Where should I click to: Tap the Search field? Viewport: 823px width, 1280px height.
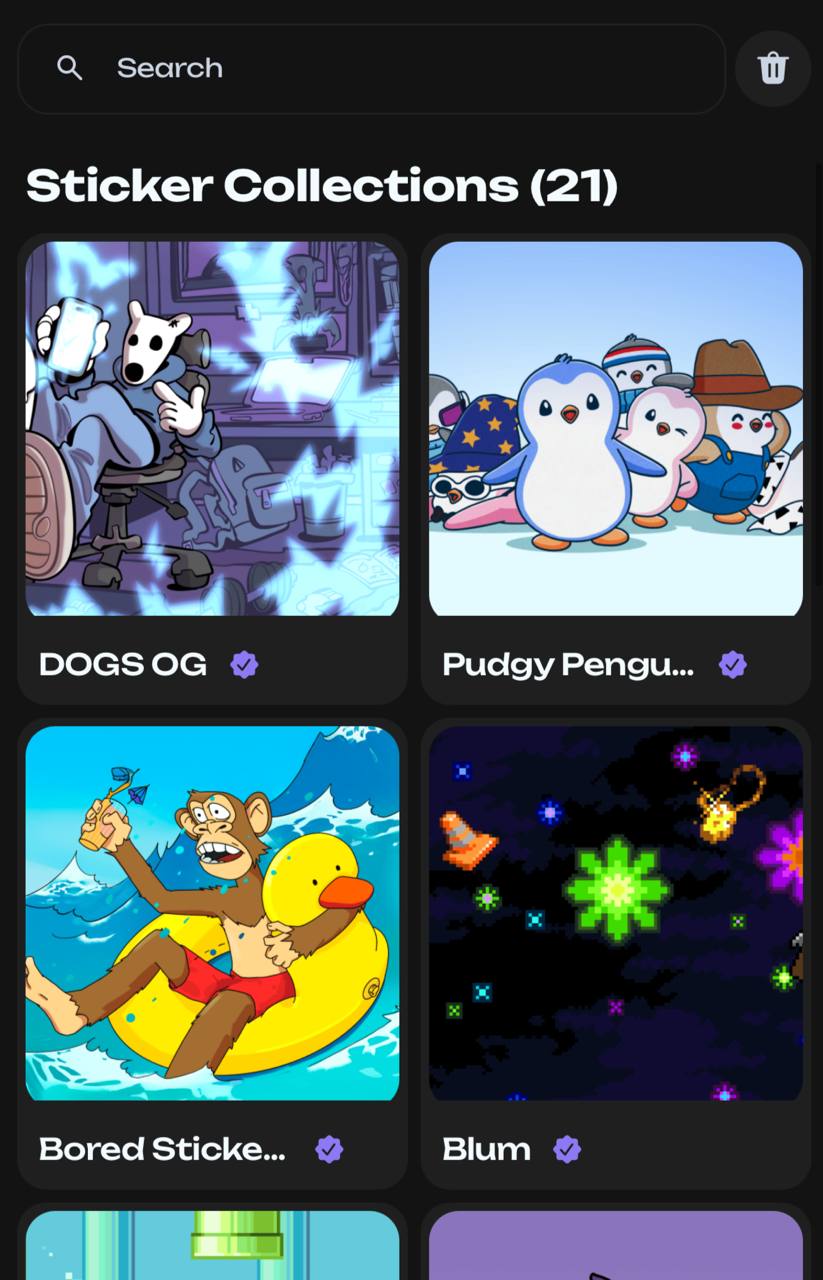click(370, 68)
